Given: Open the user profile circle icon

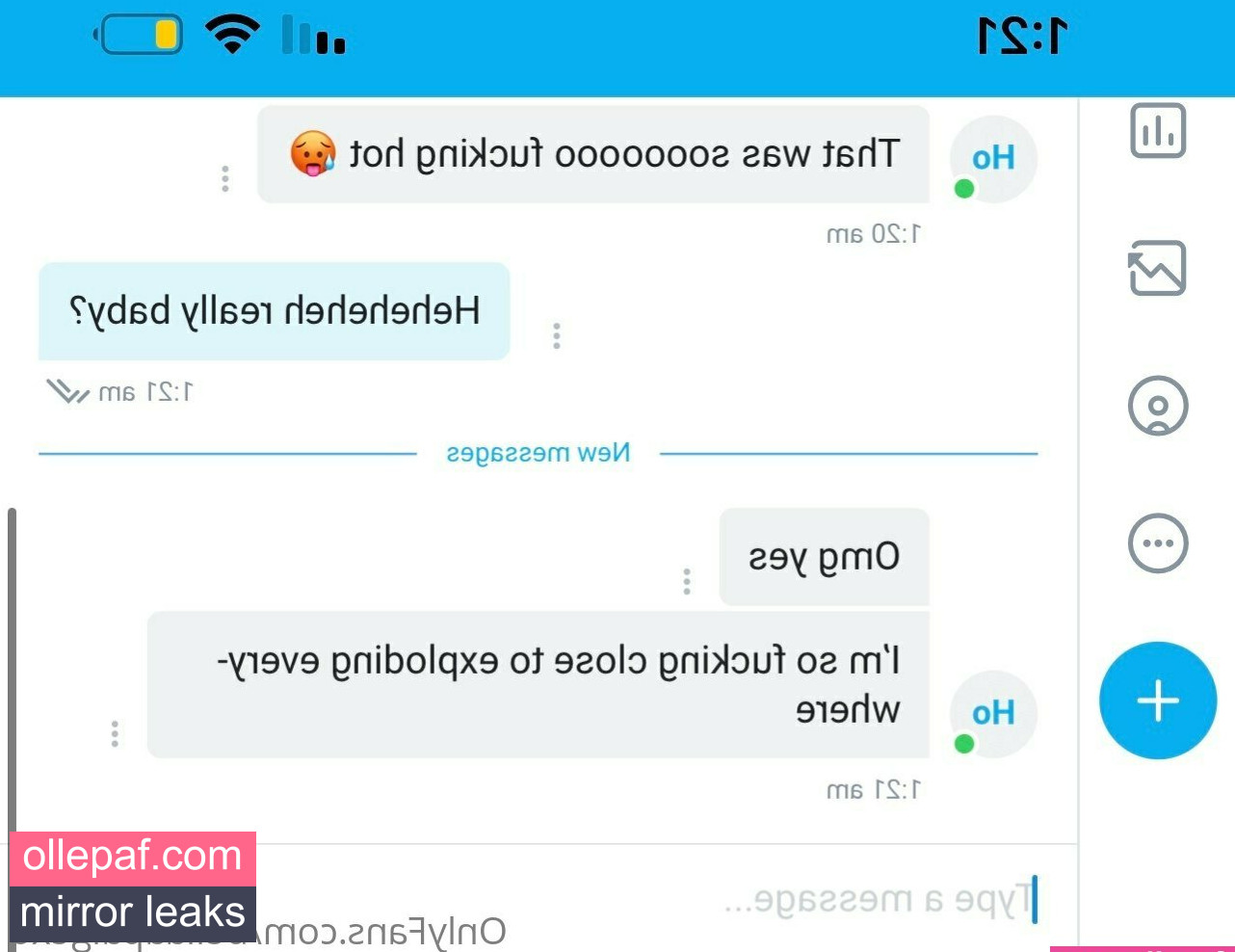Looking at the screenshot, I should [x=1157, y=406].
